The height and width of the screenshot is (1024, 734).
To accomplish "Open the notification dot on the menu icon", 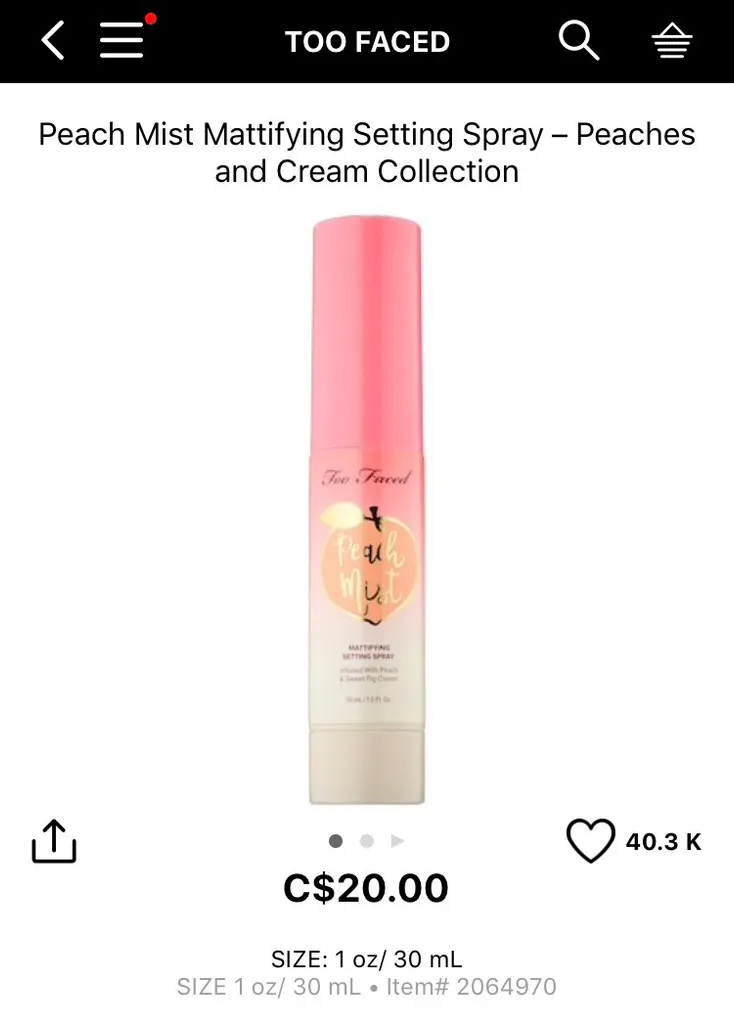I will click(x=151, y=17).
